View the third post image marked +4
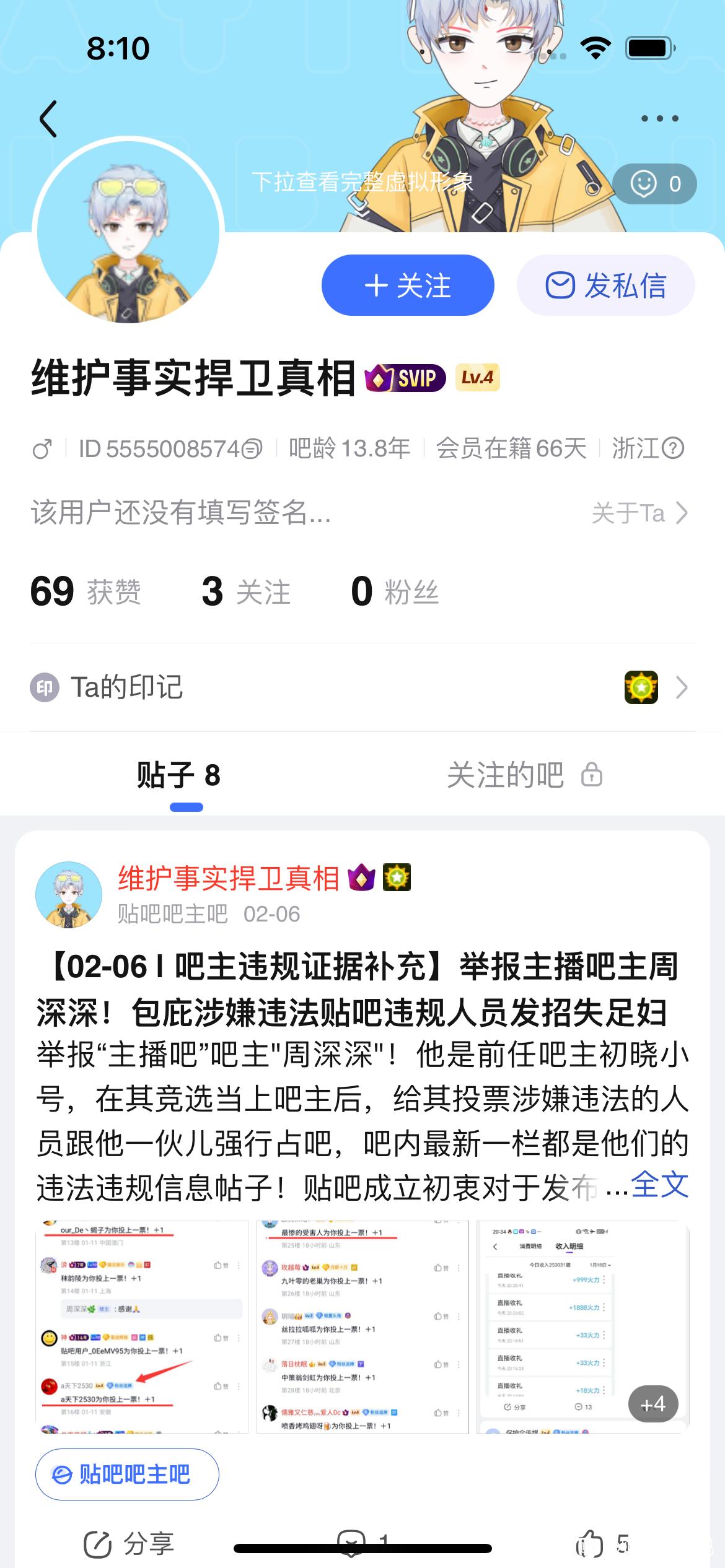This screenshot has width=725, height=1568. point(582,1326)
